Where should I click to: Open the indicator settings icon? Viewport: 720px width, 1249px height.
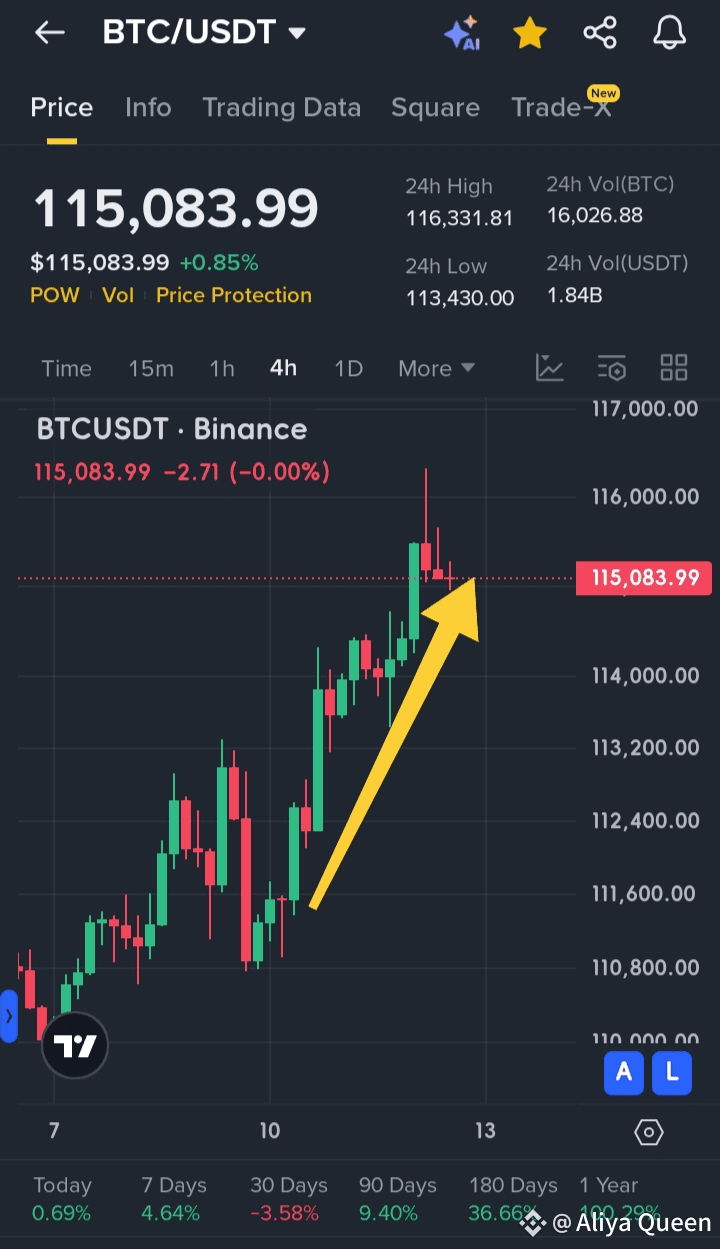click(x=612, y=368)
